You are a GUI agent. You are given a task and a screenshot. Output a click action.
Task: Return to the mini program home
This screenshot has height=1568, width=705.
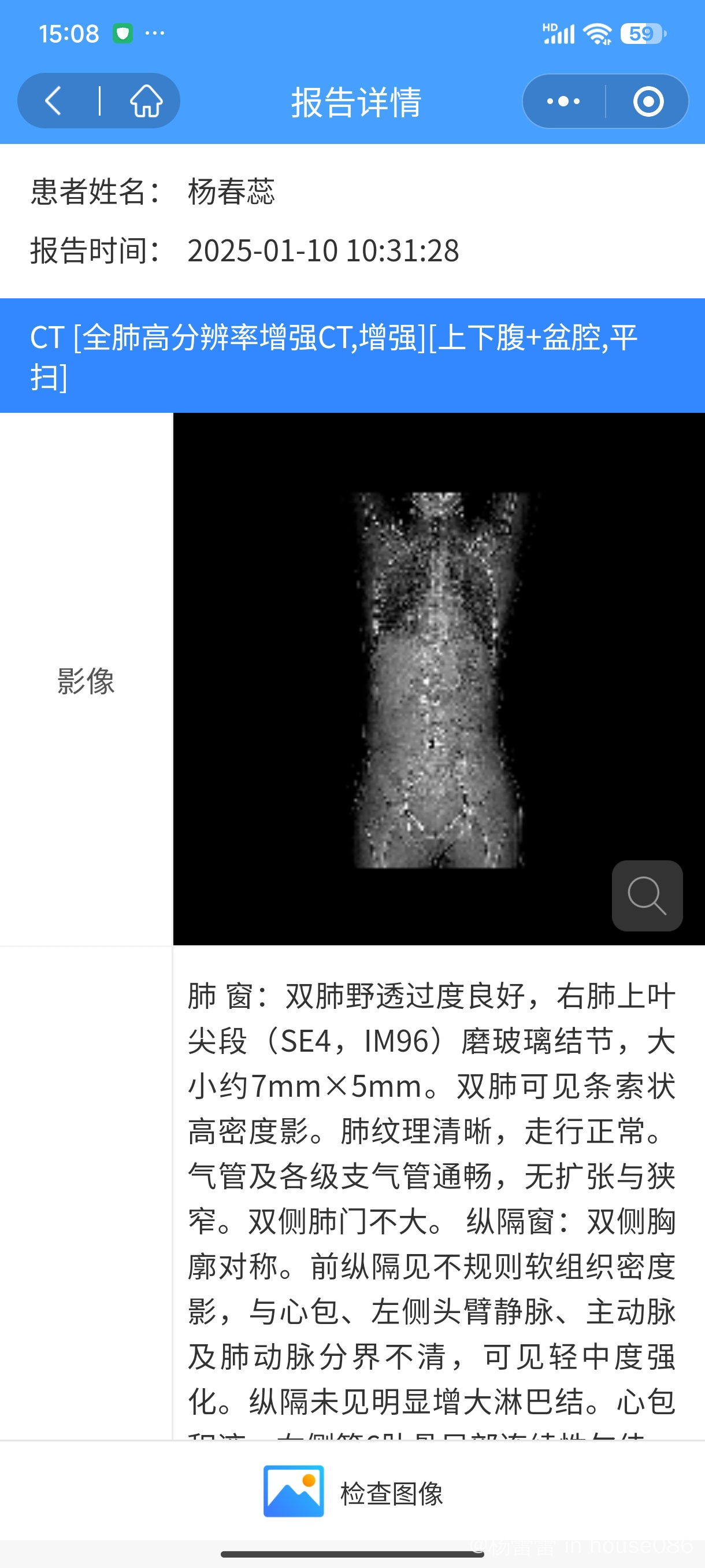point(146,101)
